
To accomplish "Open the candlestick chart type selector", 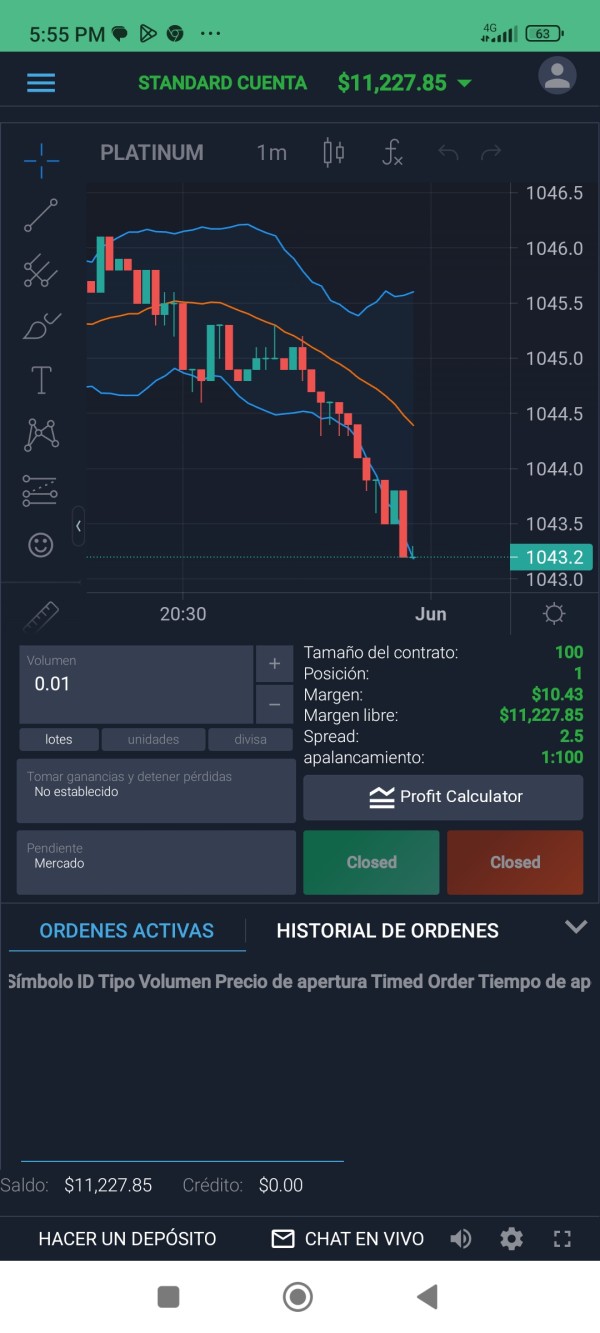I will 333,153.
